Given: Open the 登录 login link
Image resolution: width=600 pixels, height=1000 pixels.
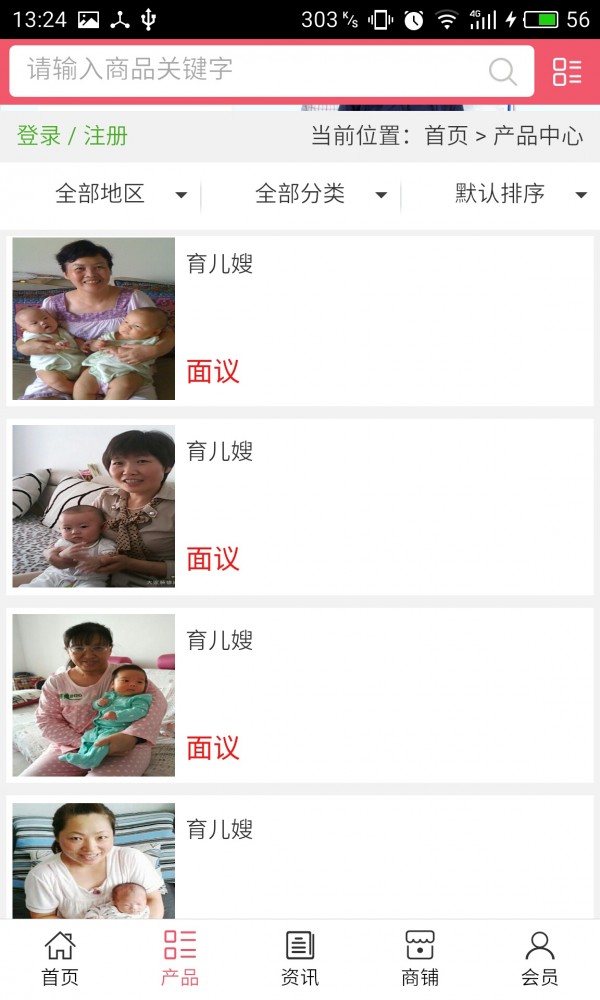Looking at the screenshot, I should 39,136.
